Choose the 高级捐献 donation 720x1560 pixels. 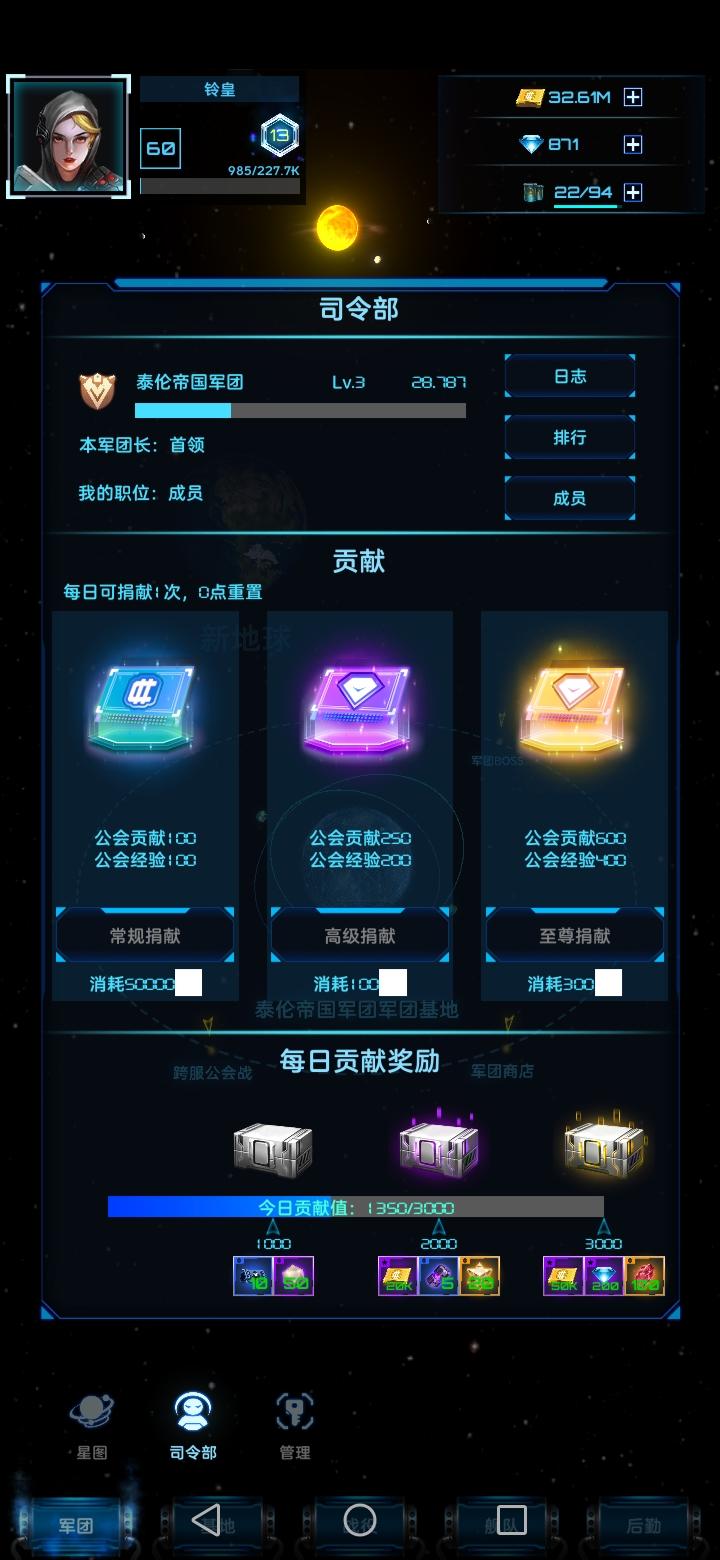coord(360,936)
